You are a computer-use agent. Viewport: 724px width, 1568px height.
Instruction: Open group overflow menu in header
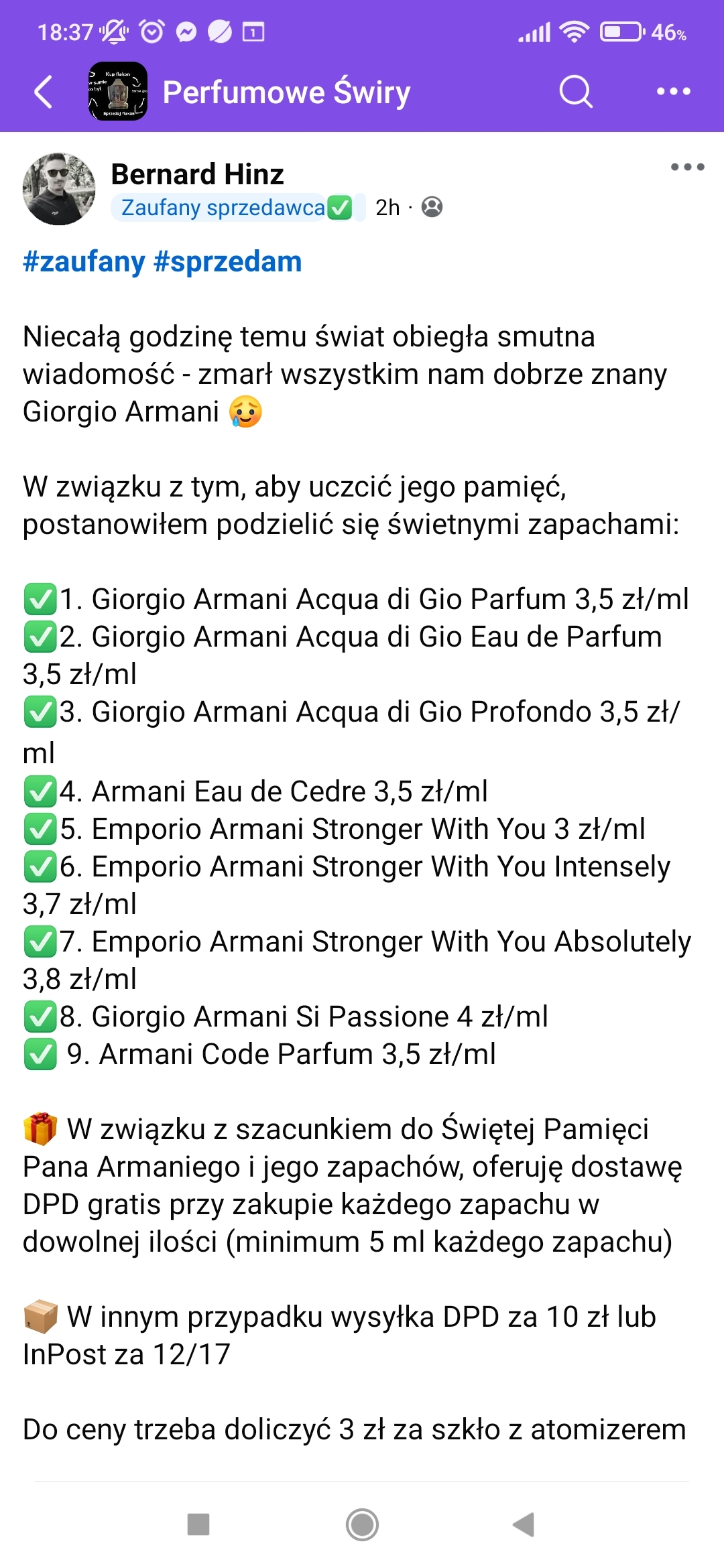[673, 92]
